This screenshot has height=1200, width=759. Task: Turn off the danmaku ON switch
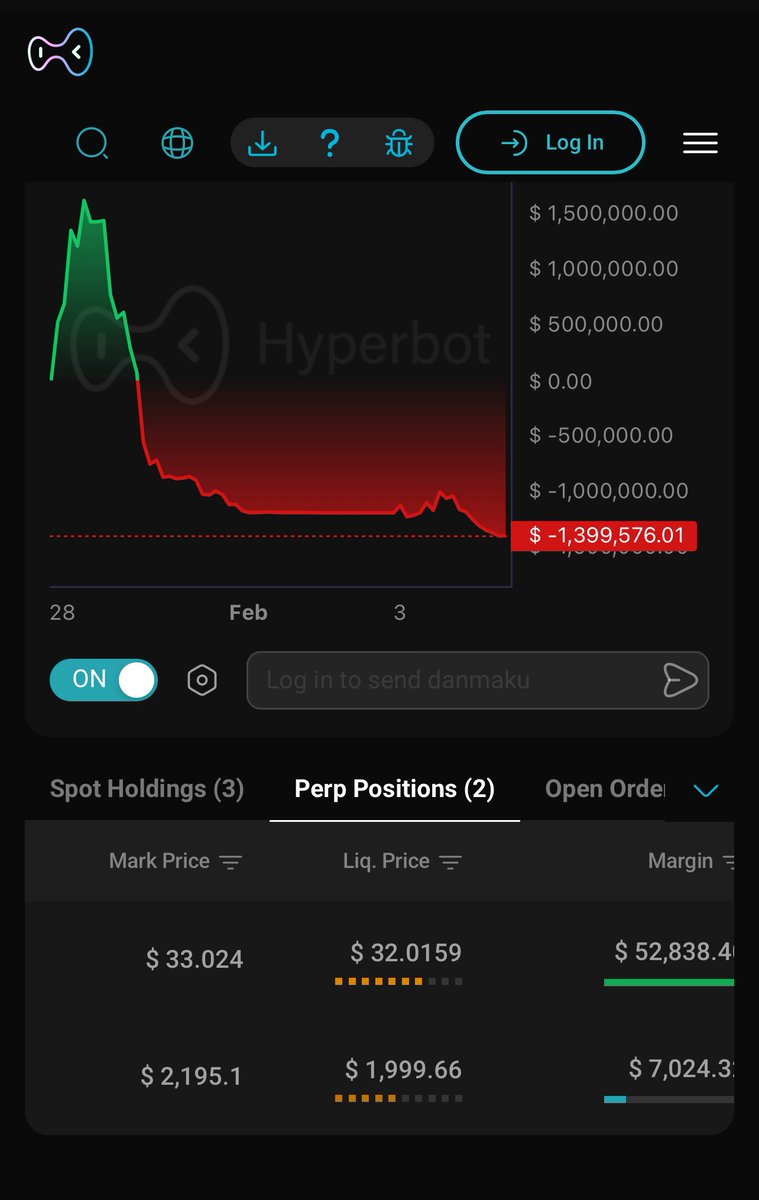[103, 680]
